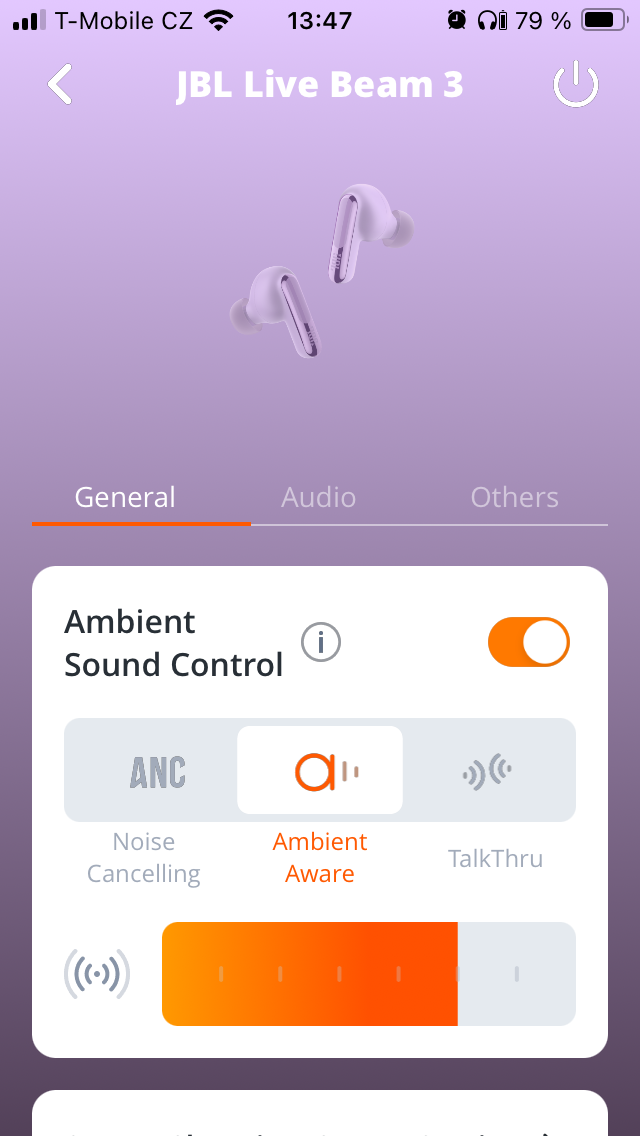Open the Others tab

coord(514,498)
